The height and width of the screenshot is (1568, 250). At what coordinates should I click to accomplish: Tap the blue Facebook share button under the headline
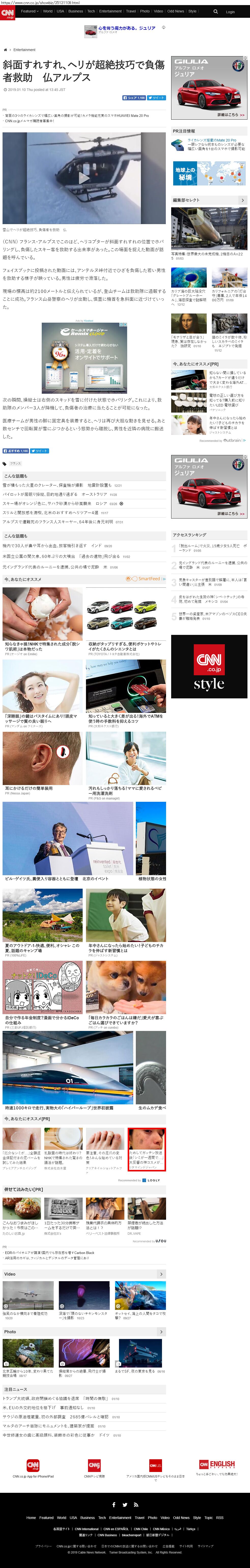pyautogui.click(x=135, y=97)
